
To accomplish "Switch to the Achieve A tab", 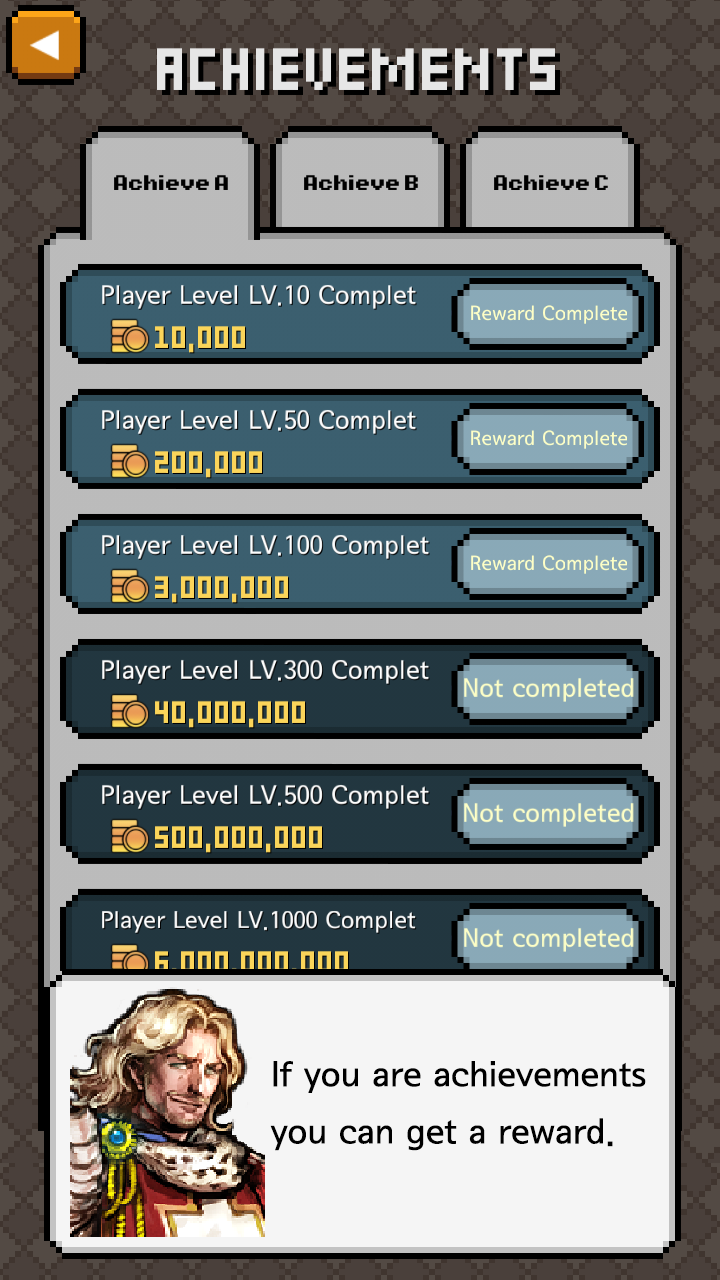I will pos(170,183).
